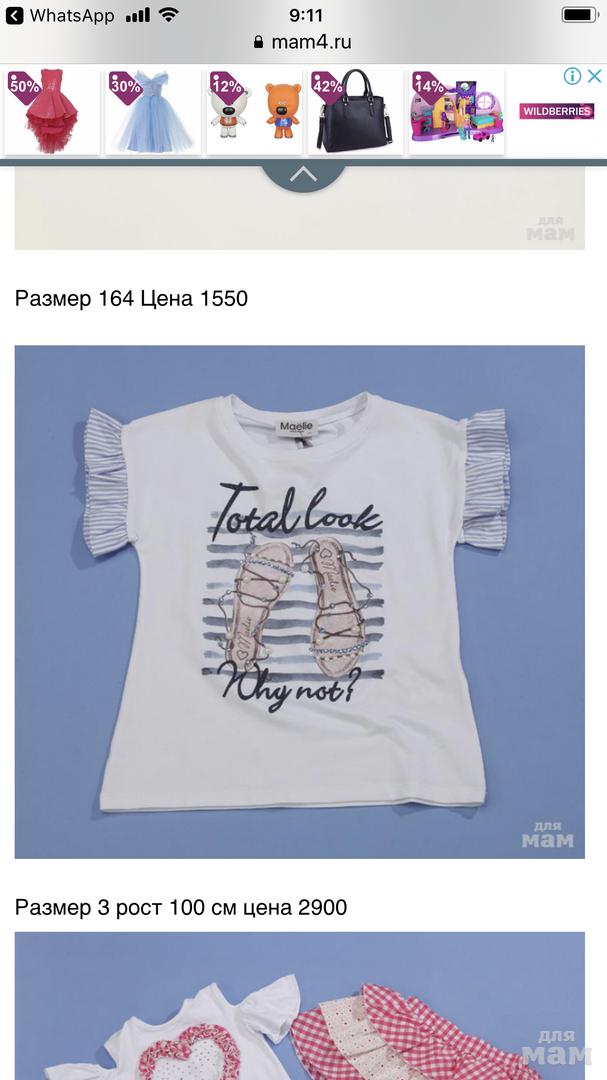Open the red dress ad with 50% off
This screenshot has width=607, height=1080.
52,111
